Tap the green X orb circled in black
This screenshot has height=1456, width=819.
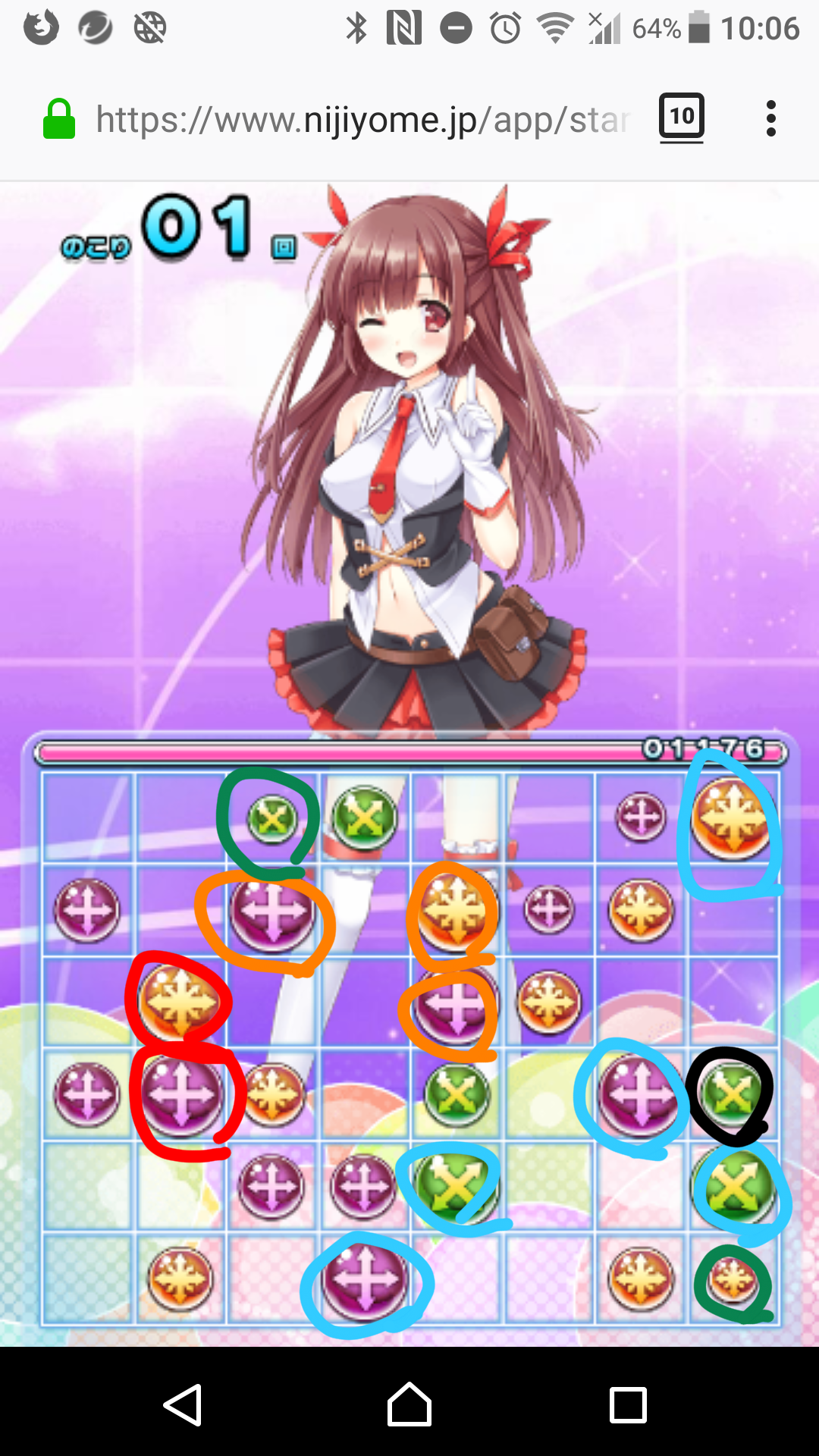pos(731,1094)
